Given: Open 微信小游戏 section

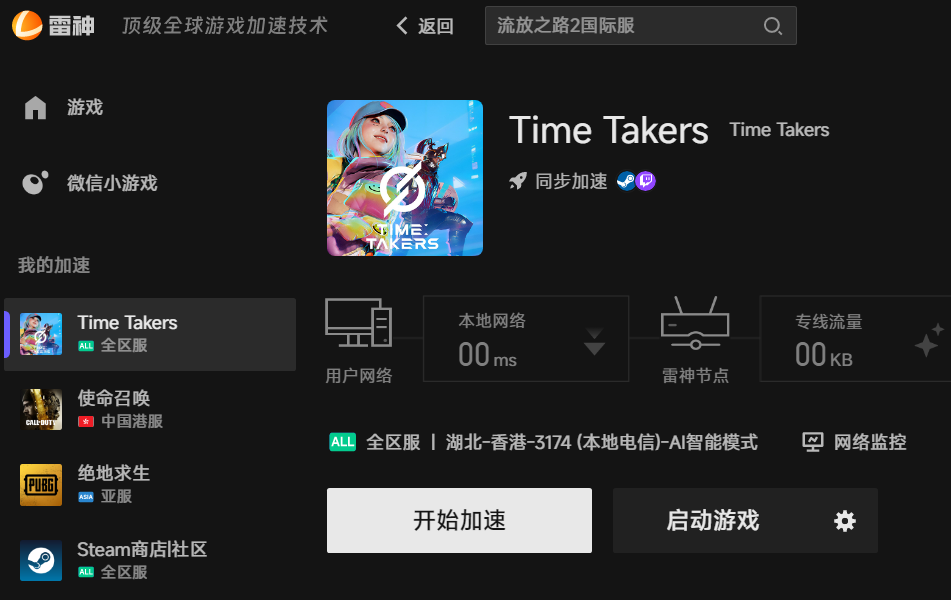Looking at the screenshot, I should coord(90,183).
